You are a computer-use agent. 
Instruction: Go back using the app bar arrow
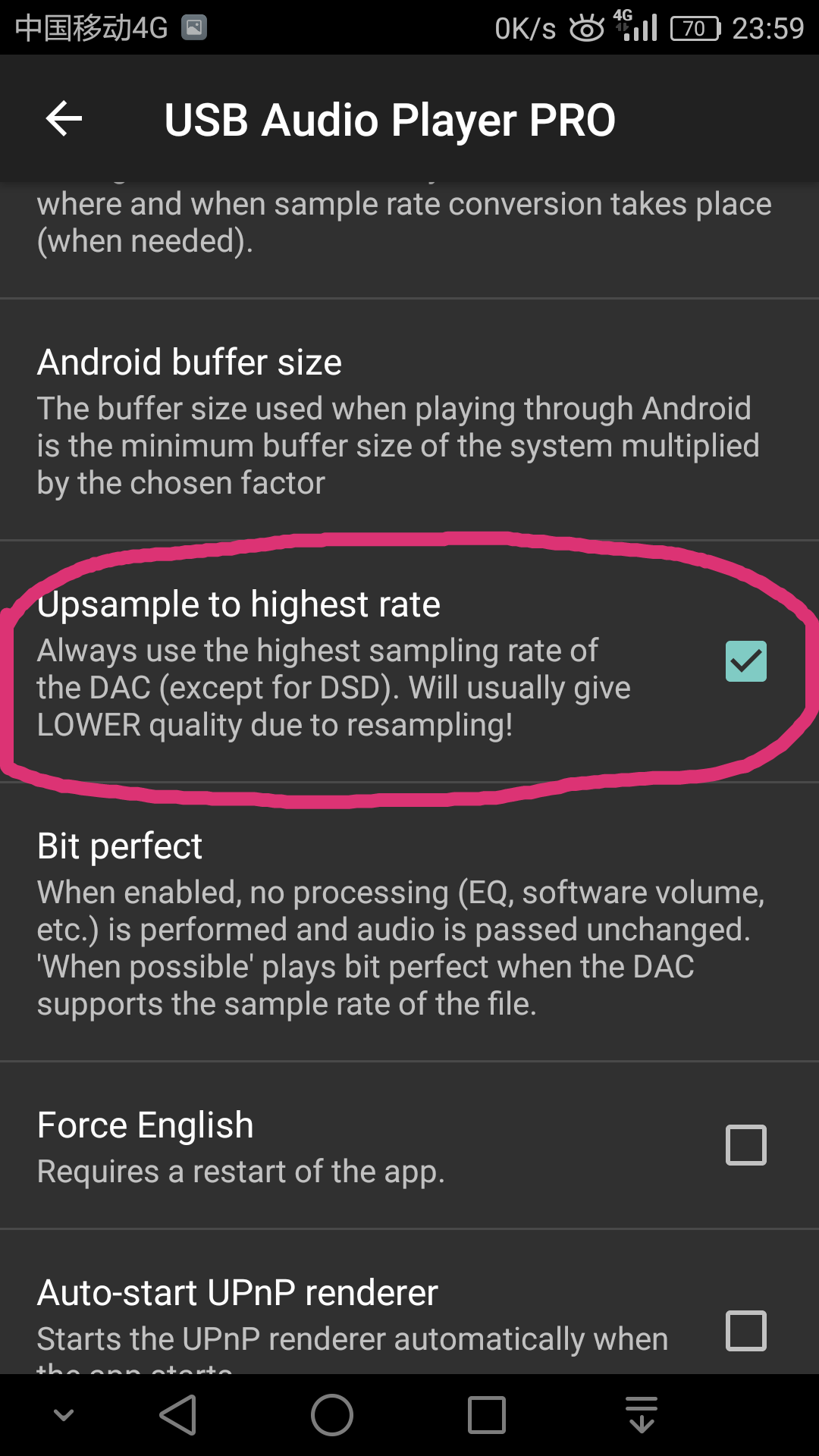click(x=64, y=119)
